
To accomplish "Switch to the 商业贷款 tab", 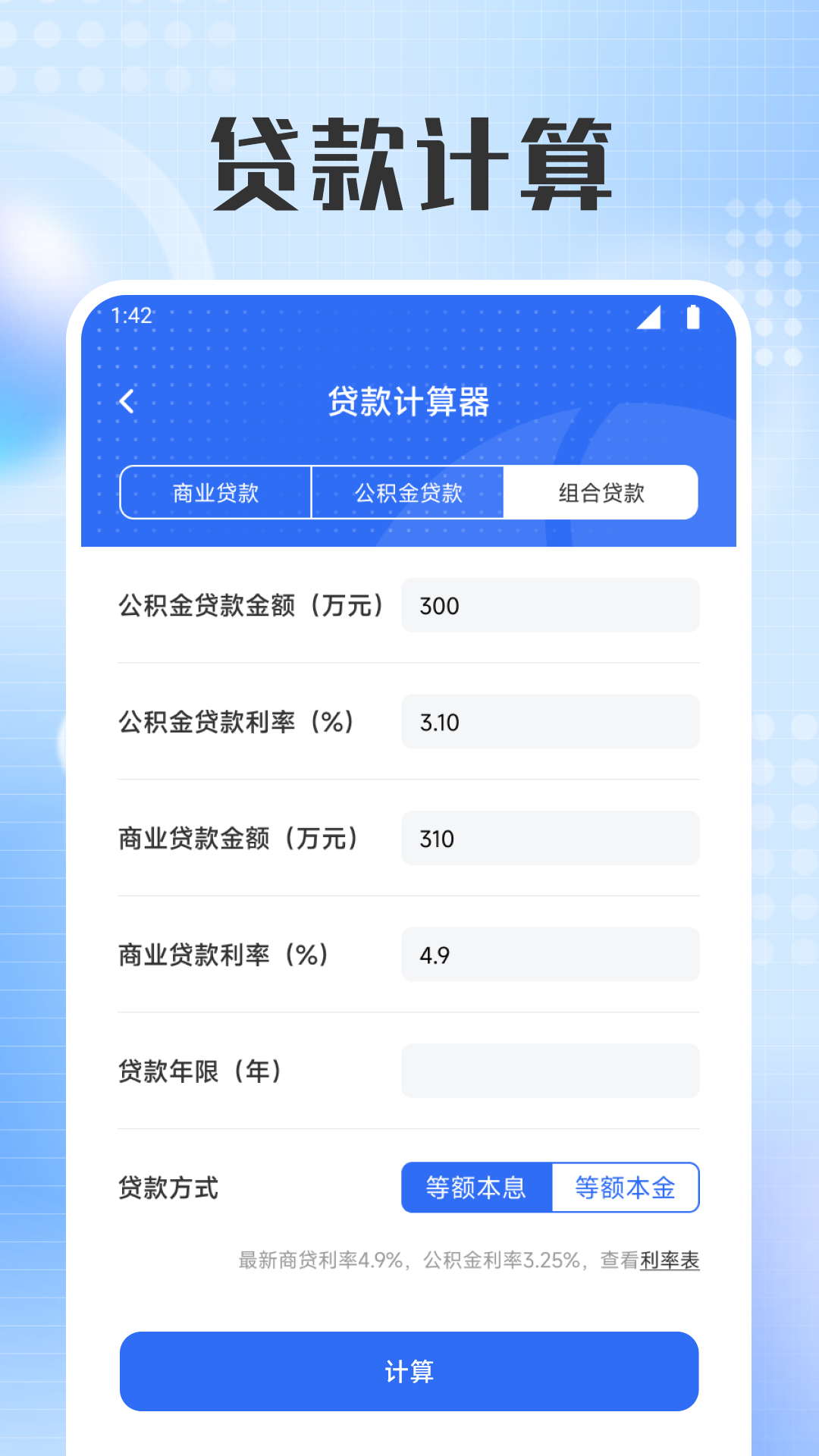I will [215, 492].
